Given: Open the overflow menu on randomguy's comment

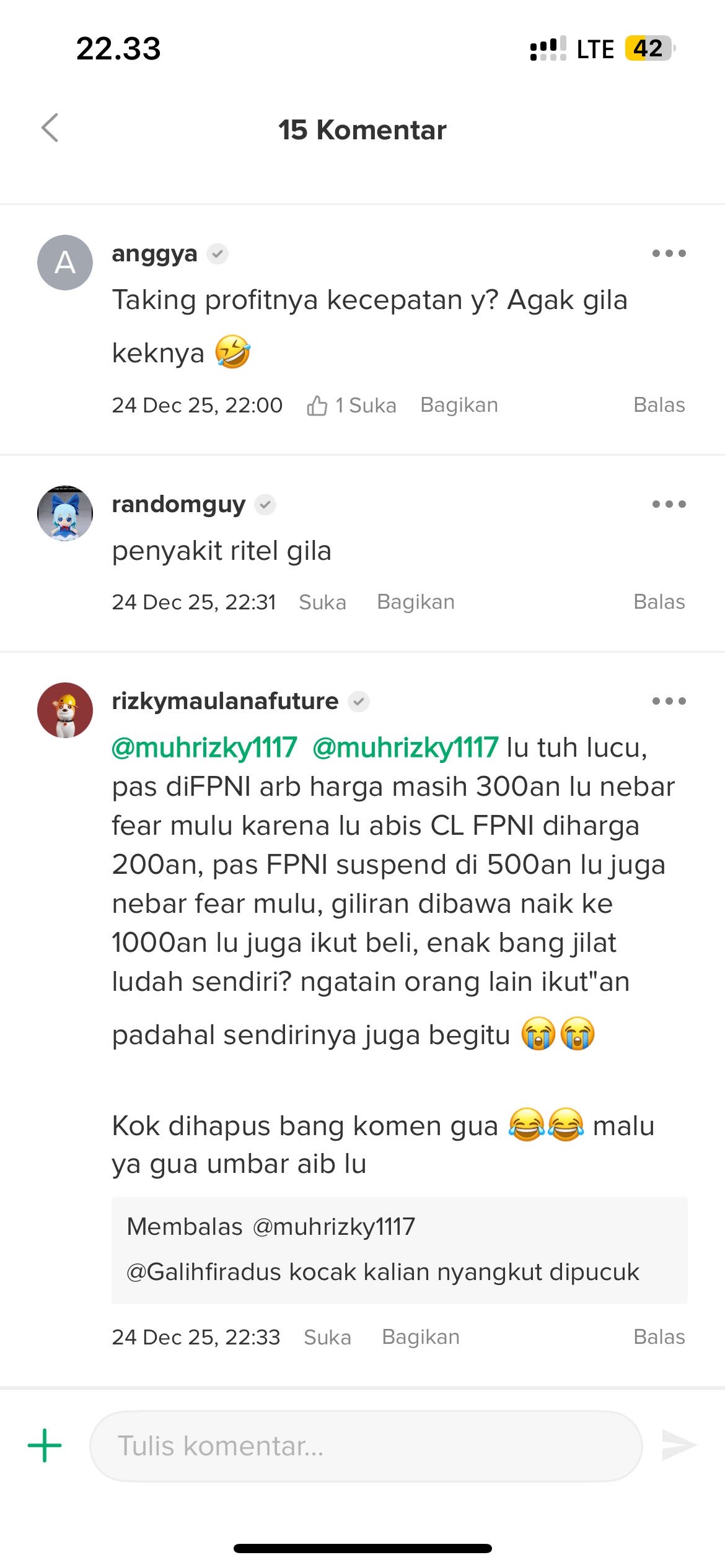Looking at the screenshot, I should (x=669, y=504).
